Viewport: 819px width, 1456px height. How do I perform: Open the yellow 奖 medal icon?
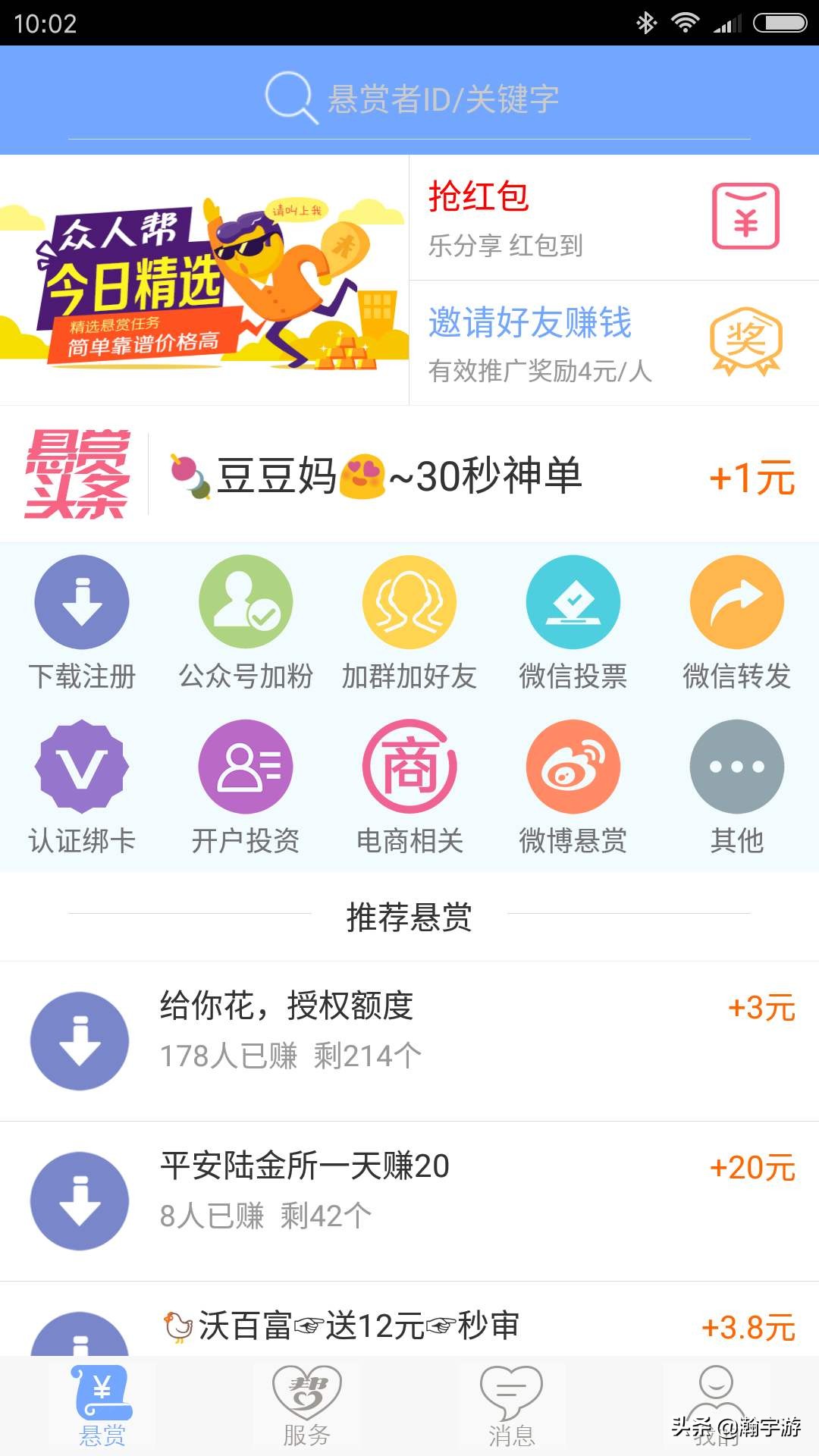(747, 343)
